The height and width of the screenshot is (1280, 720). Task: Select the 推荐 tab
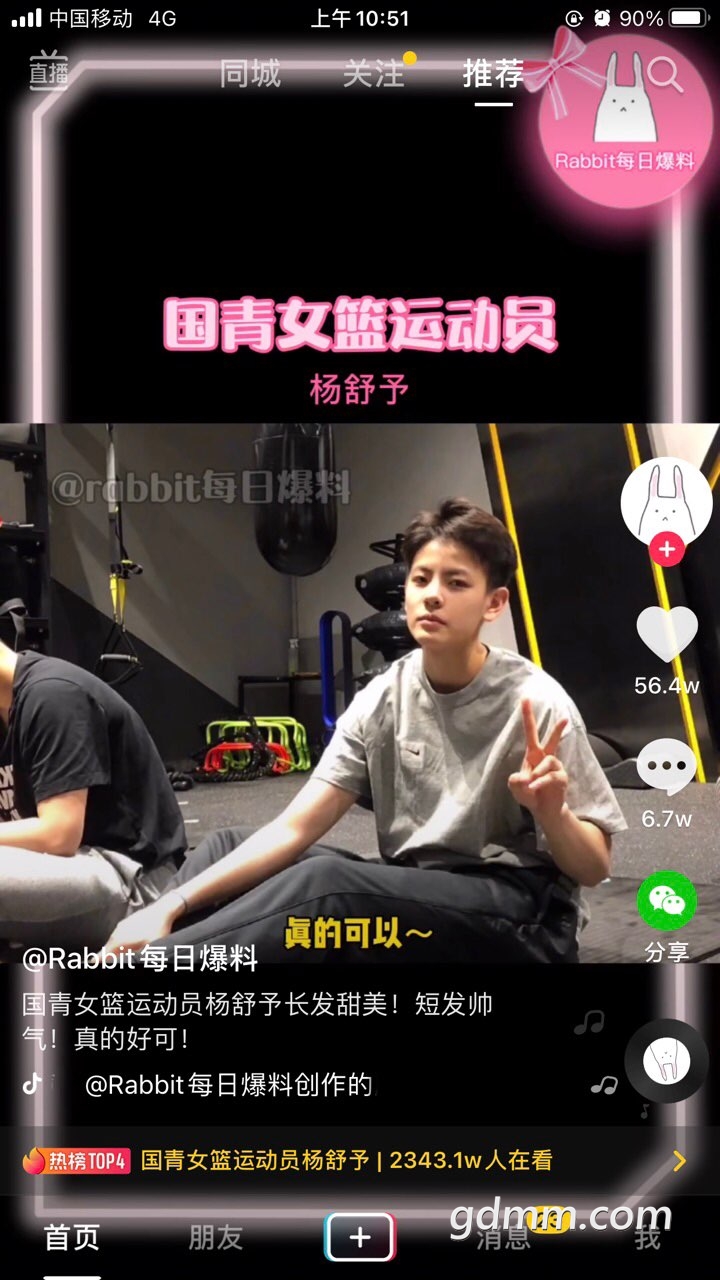(x=494, y=73)
